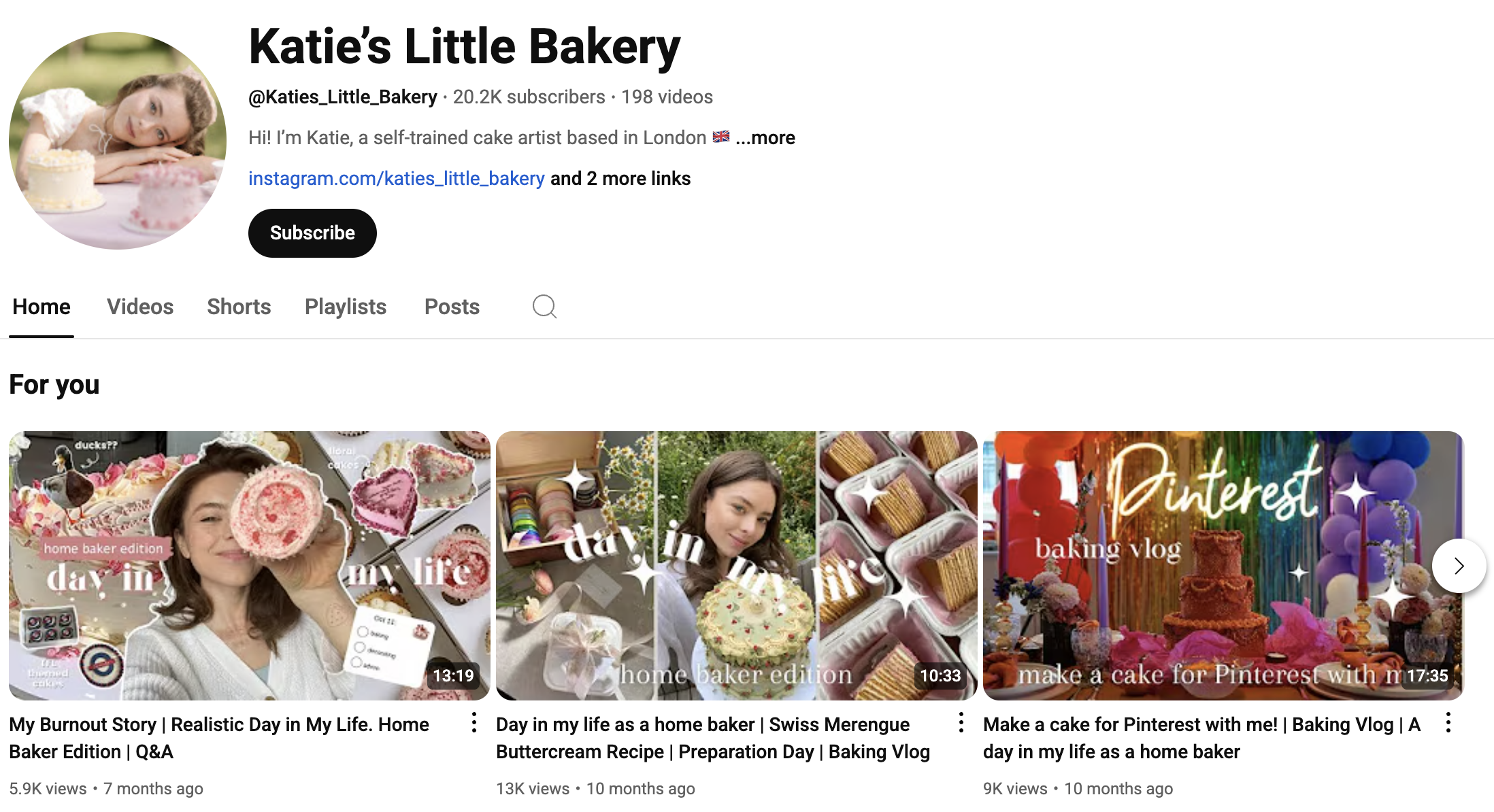Open options menu for My Burnout Story
Image resolution: width=1494 pixels, height=812 pixels.
(x=474, y=723)
